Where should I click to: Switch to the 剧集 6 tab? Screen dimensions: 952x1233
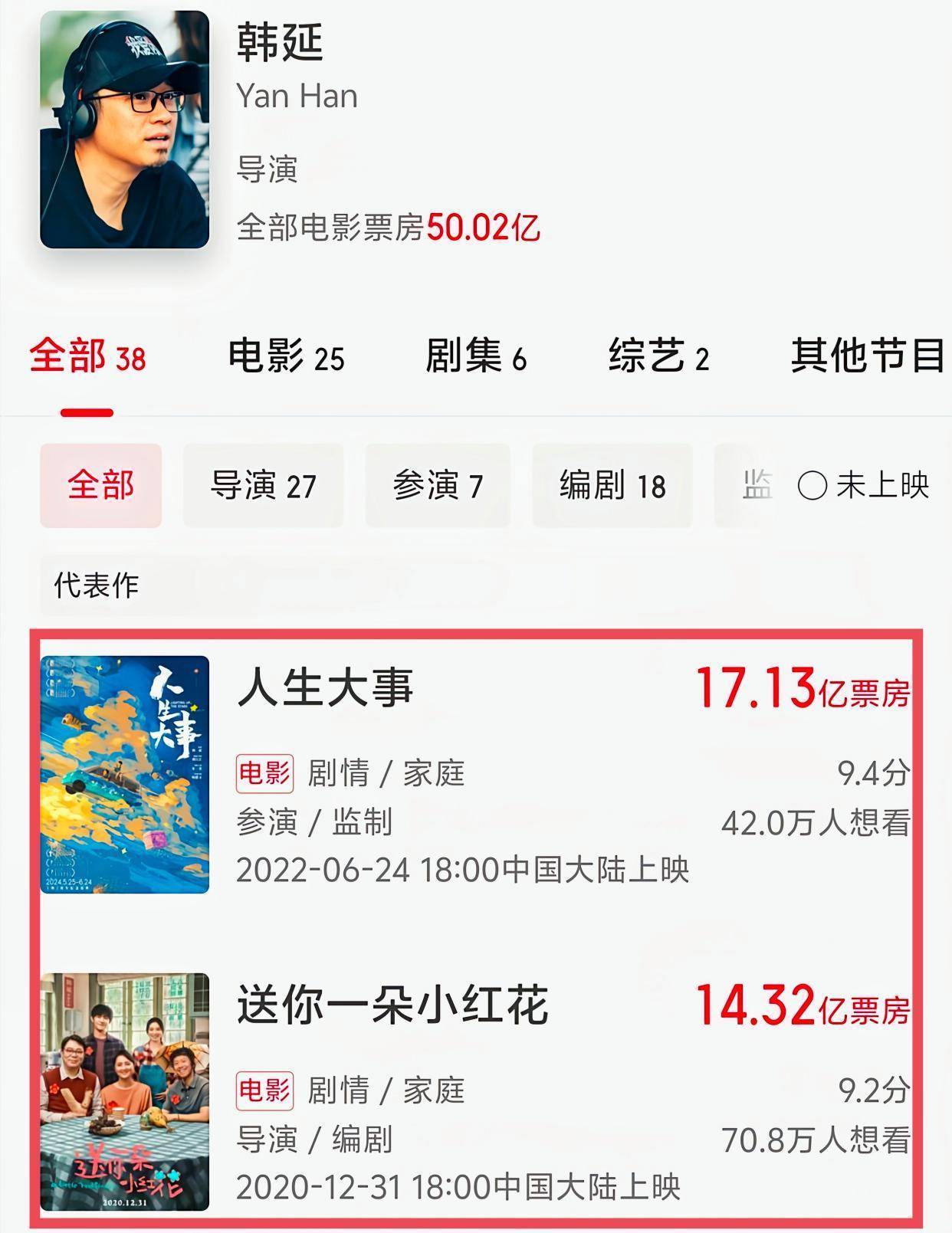475,356
